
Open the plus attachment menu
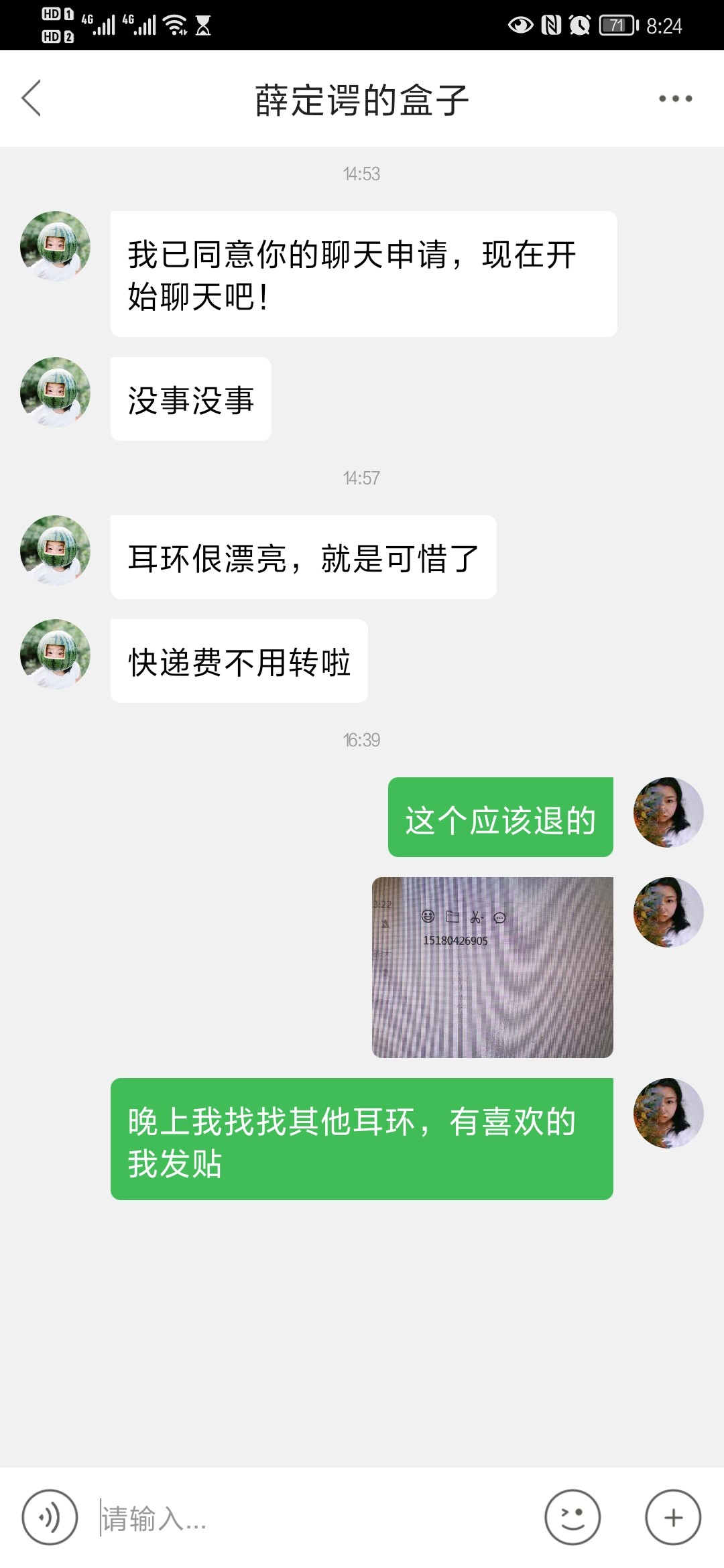pyautogui.click(x=672, y=1517)
